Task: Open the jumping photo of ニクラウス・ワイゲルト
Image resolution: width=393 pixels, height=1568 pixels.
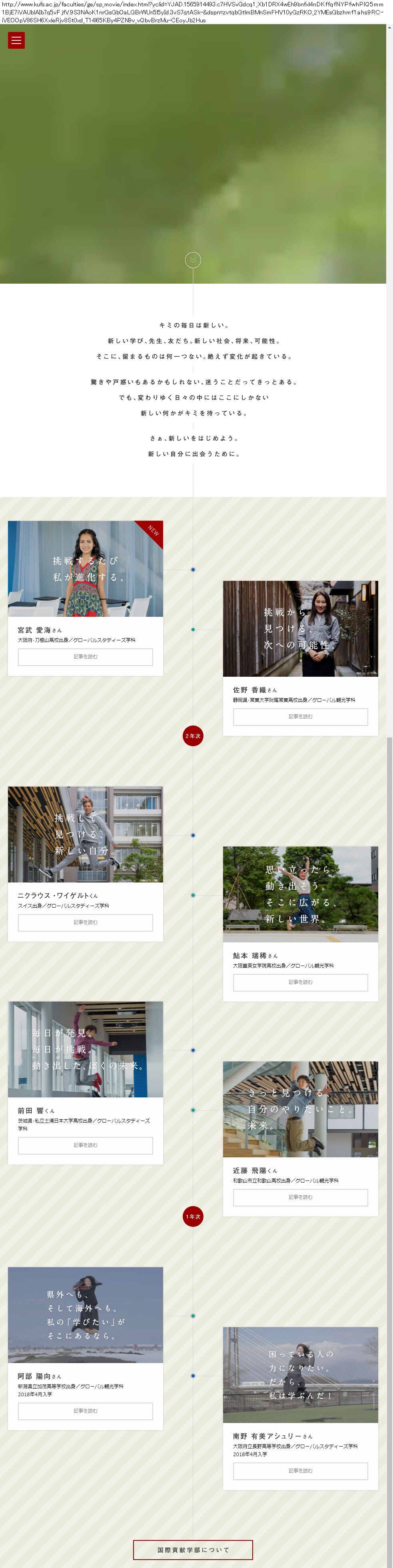Action: [x=85, y=834]
